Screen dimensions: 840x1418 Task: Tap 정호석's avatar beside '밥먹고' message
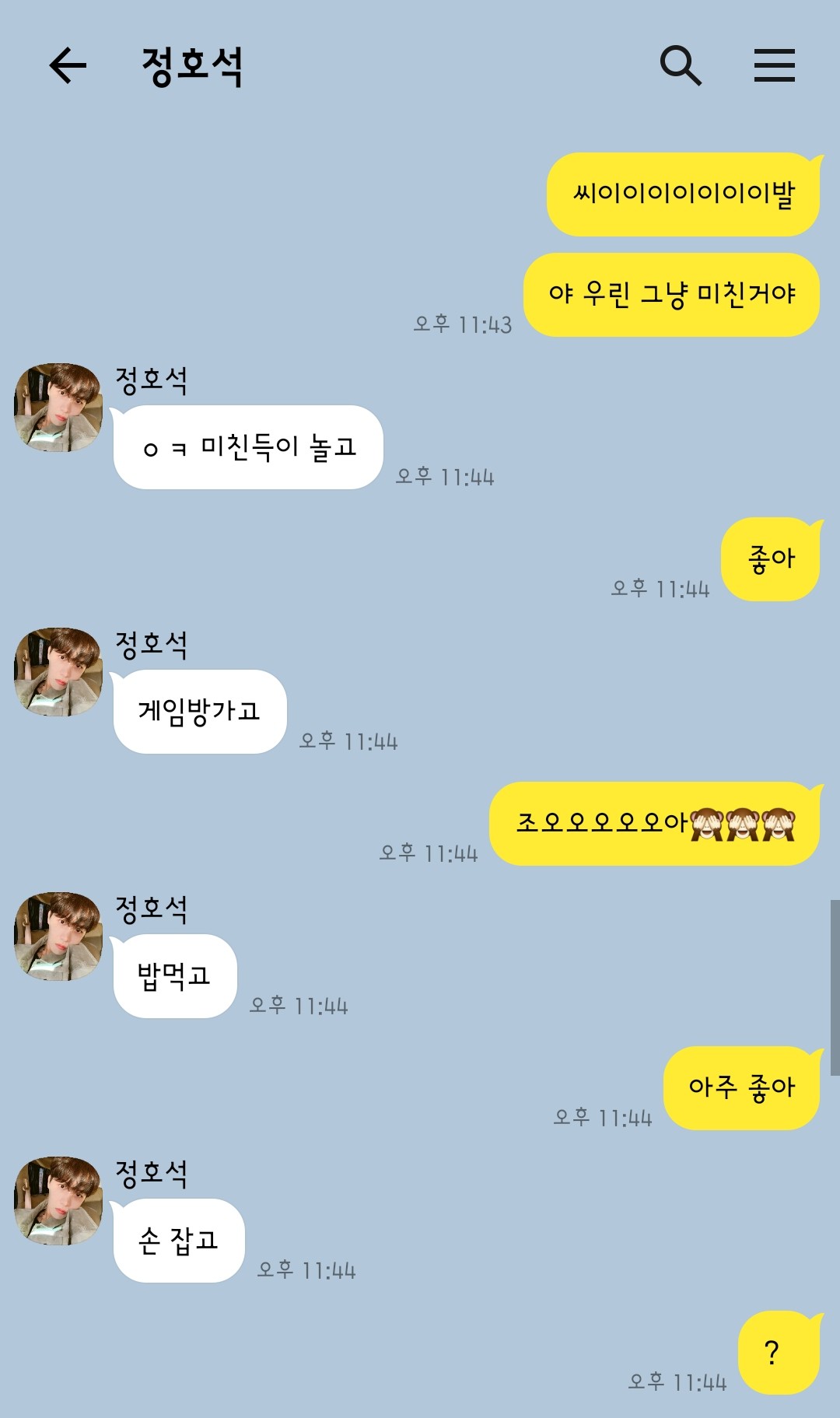pos(58,937)
